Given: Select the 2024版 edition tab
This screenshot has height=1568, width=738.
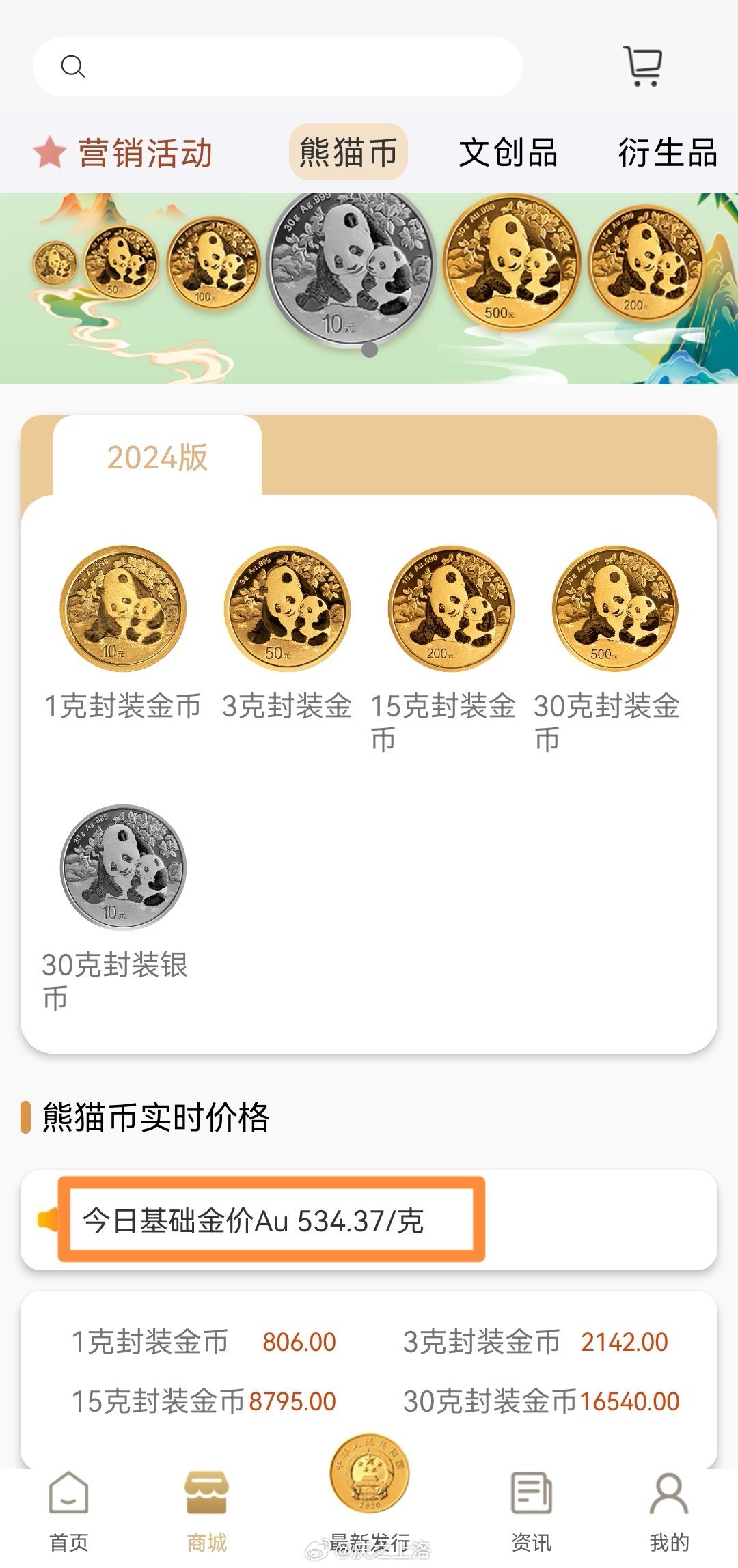Looking at the screenshot, I should [x=157, y=457].
